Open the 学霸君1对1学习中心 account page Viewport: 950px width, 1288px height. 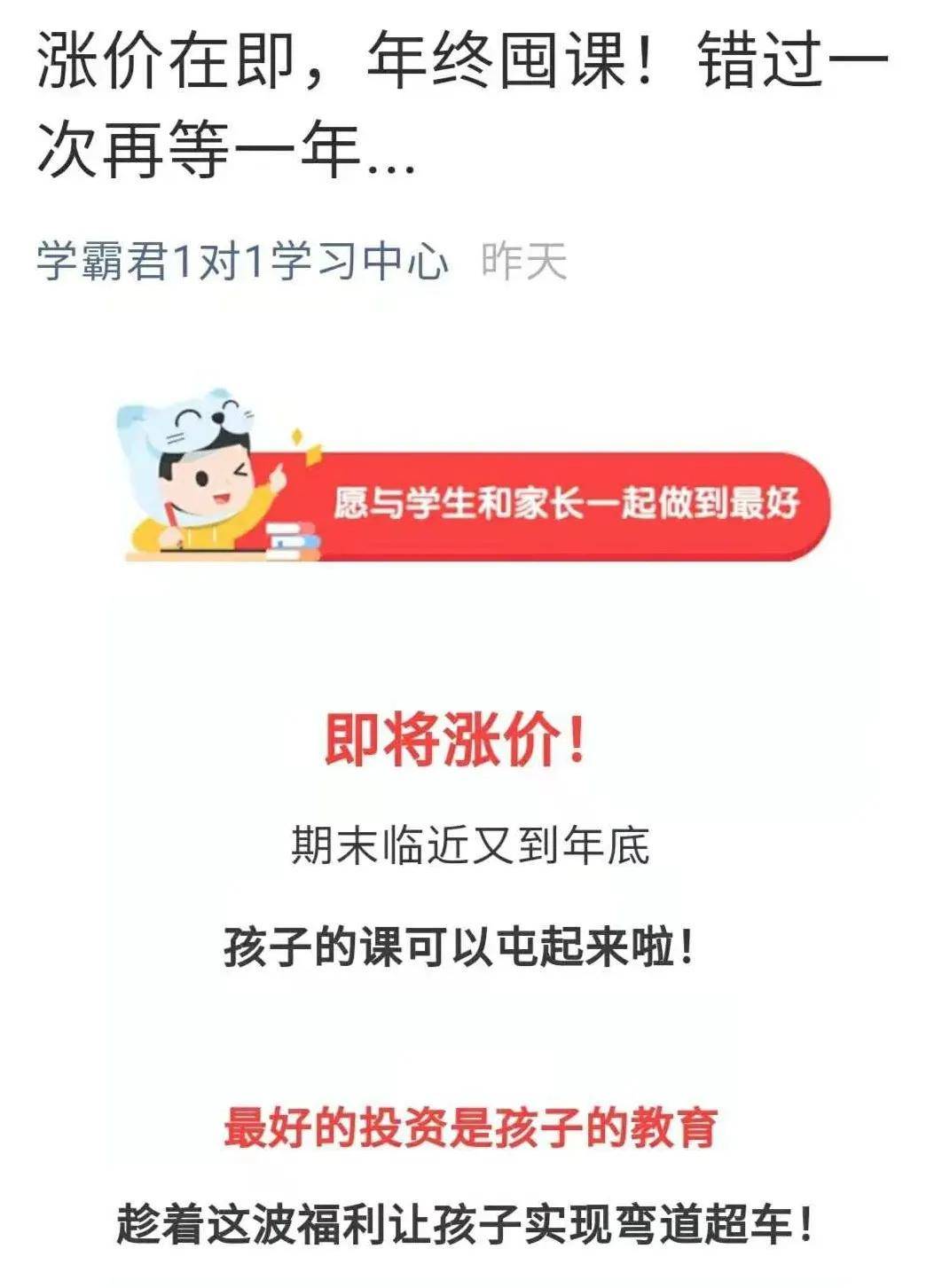click(242, 262)
